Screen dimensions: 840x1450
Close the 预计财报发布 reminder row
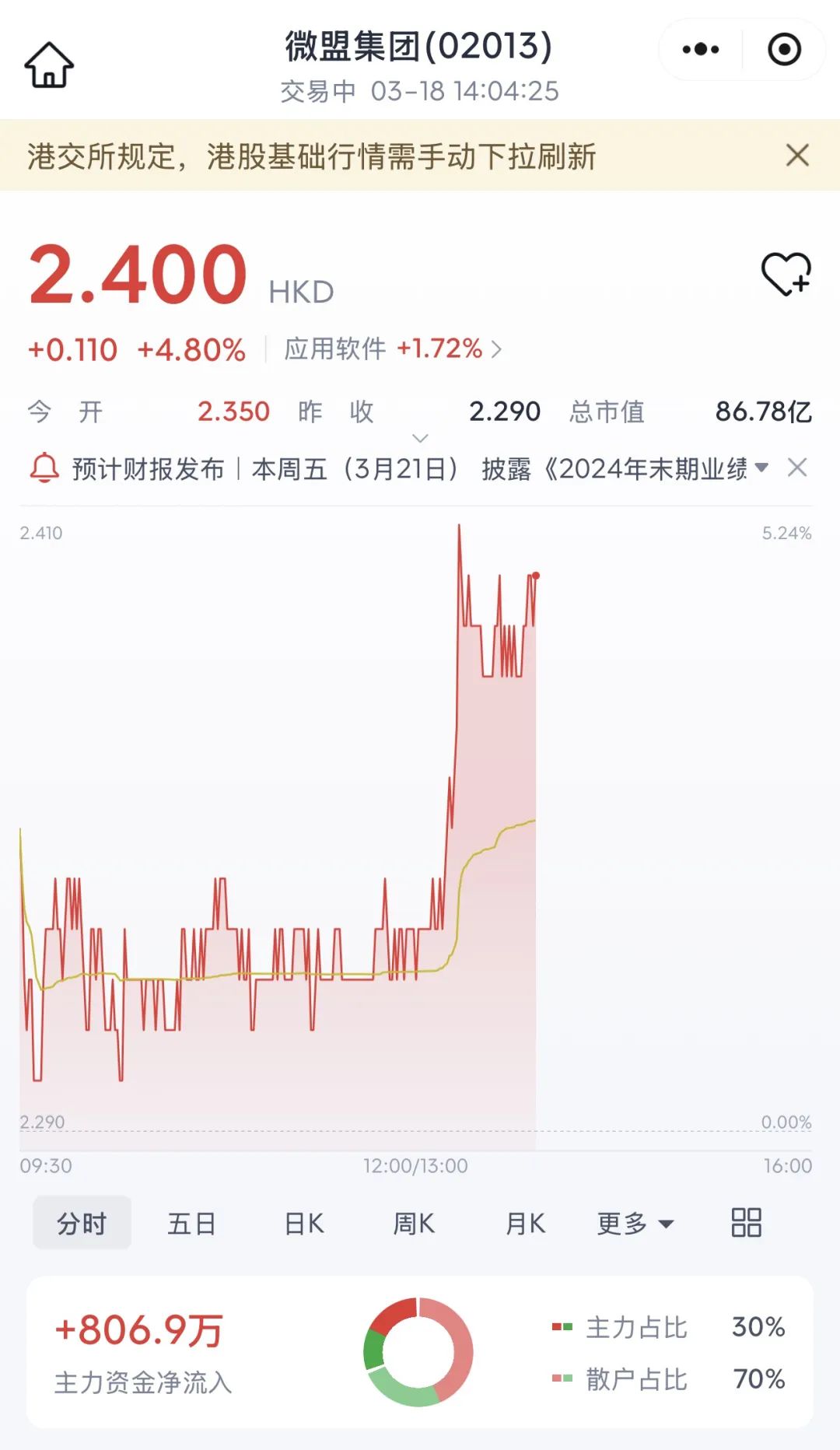point(797,468)
